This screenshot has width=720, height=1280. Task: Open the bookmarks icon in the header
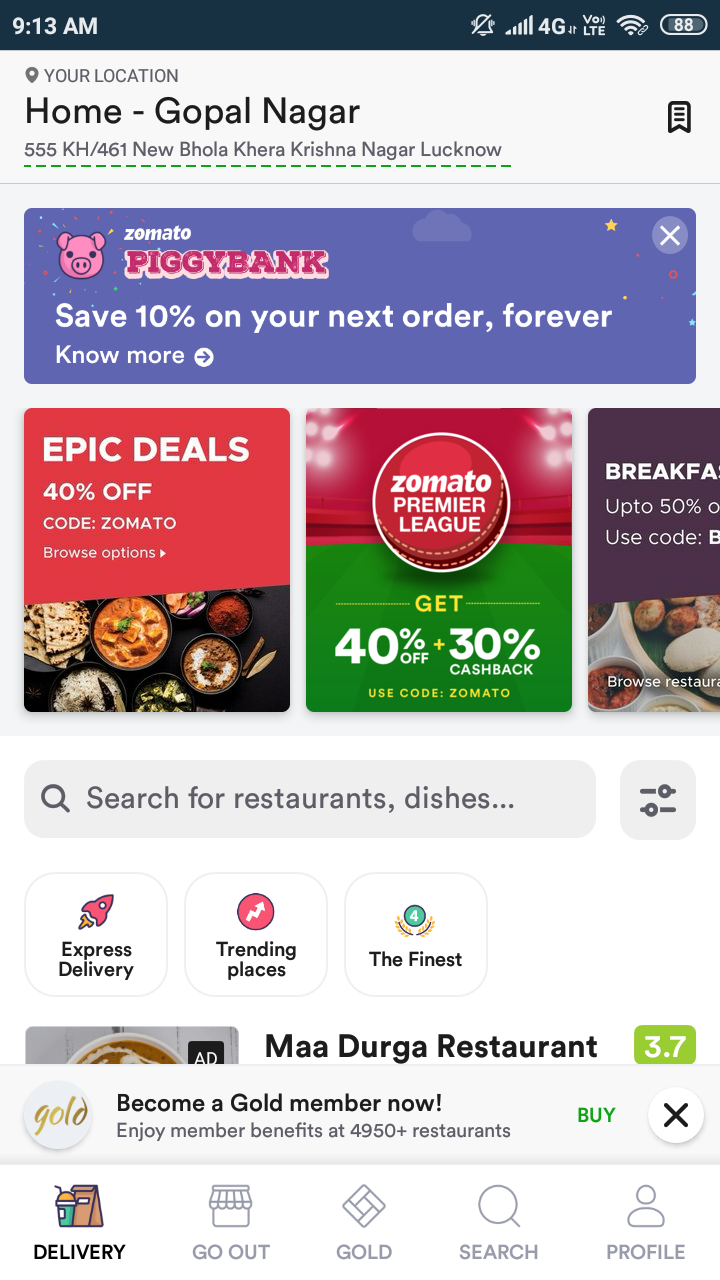coord(679,117)
